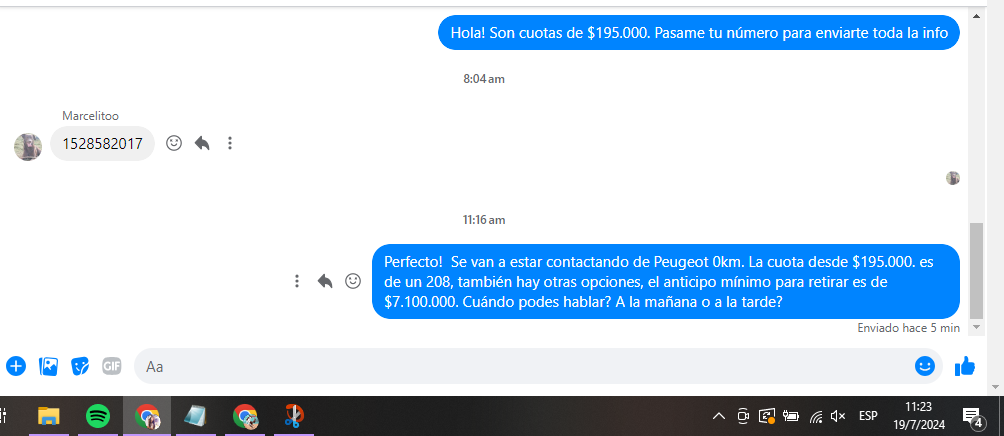1004x436 pixels.
Task: Open Marcelitoo's profile picture
Action: click(28, 147)
